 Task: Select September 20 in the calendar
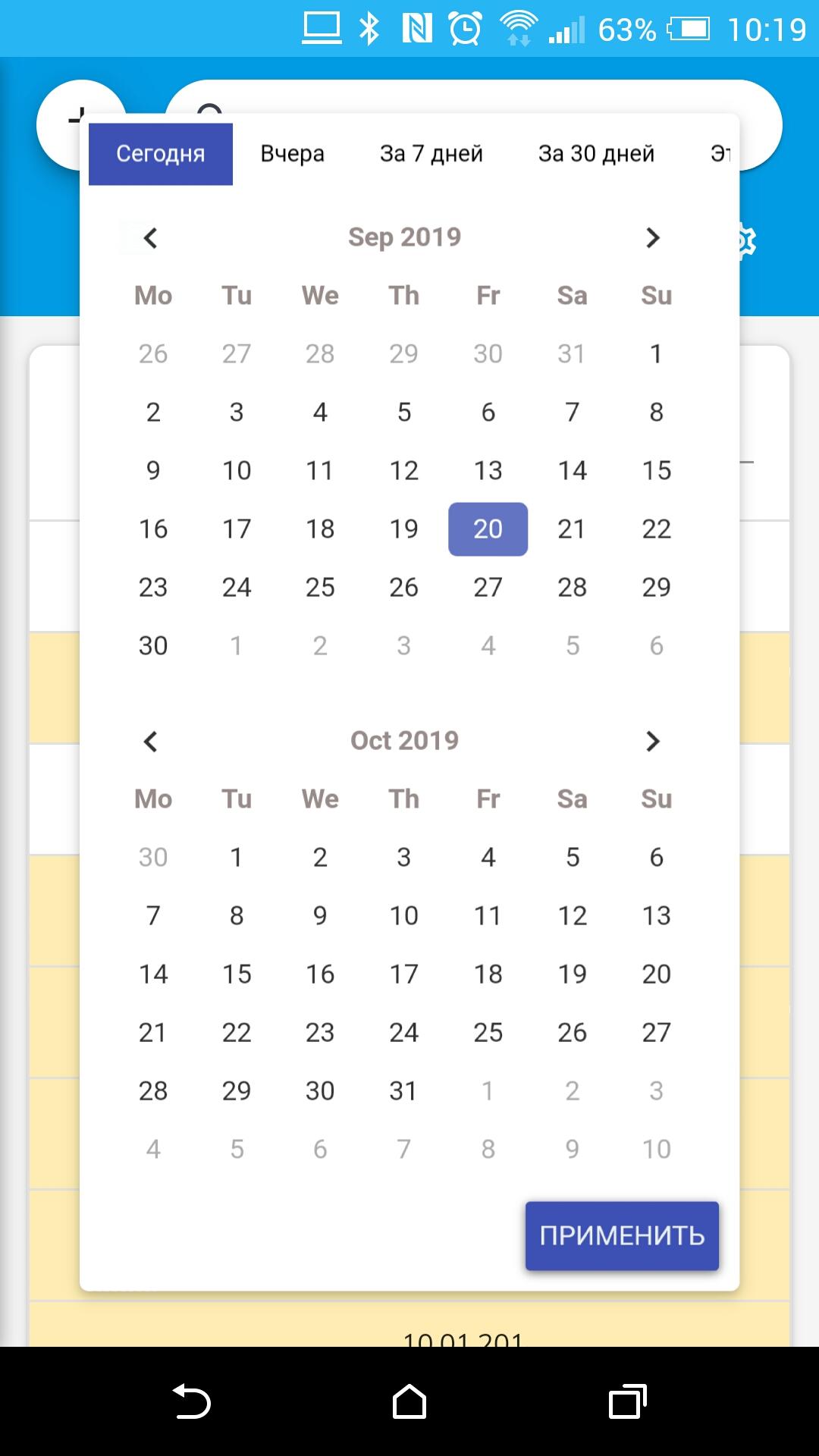pyautogui.click(x=488, y=529)
